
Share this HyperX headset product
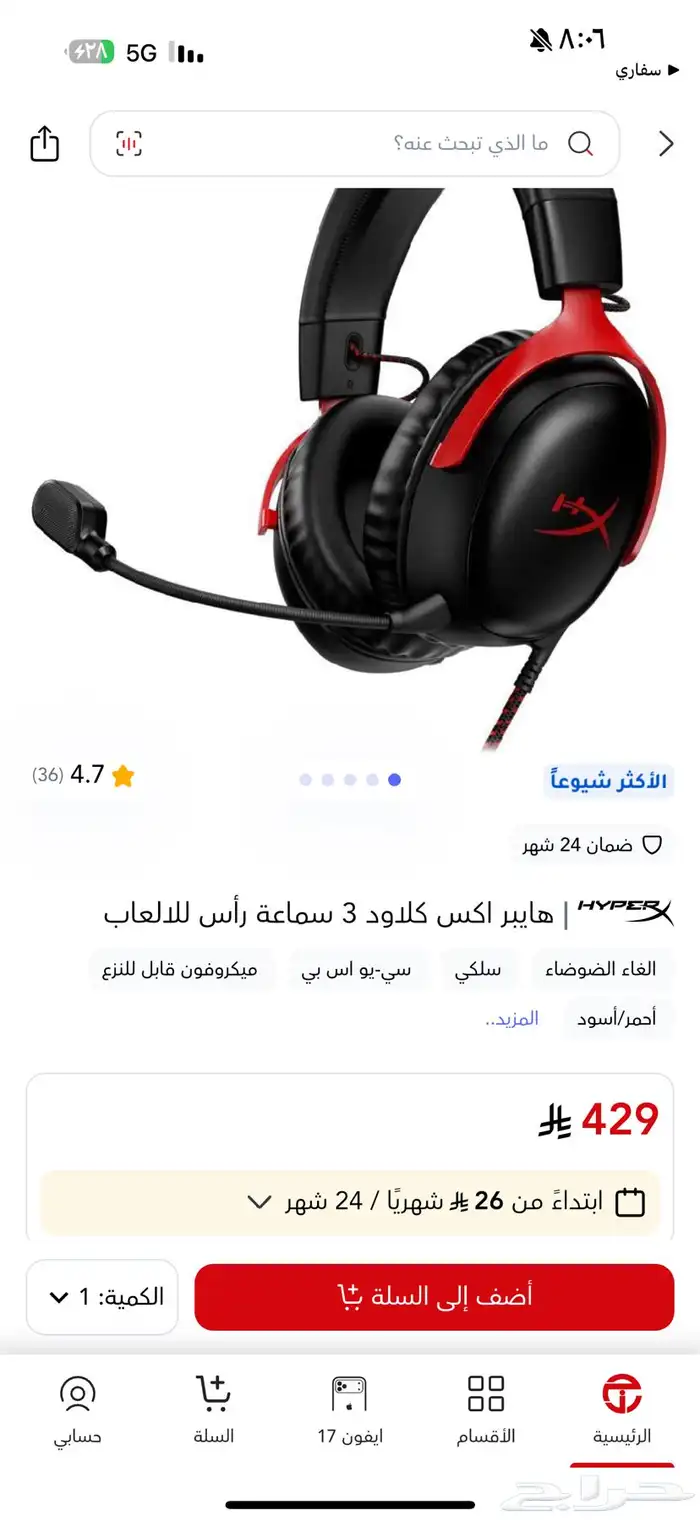tap(45, 144)
